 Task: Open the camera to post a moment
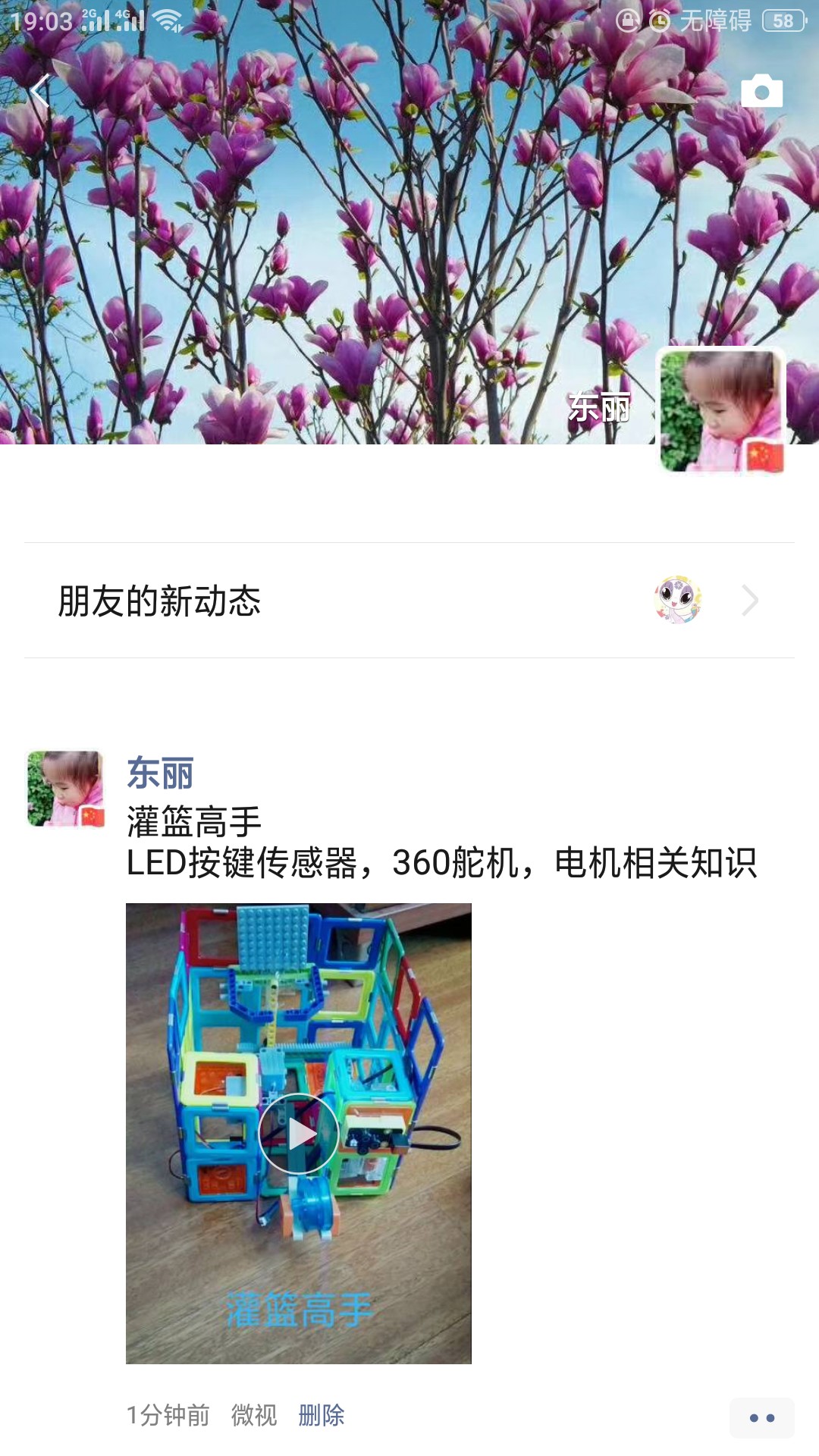coord(761,92)
